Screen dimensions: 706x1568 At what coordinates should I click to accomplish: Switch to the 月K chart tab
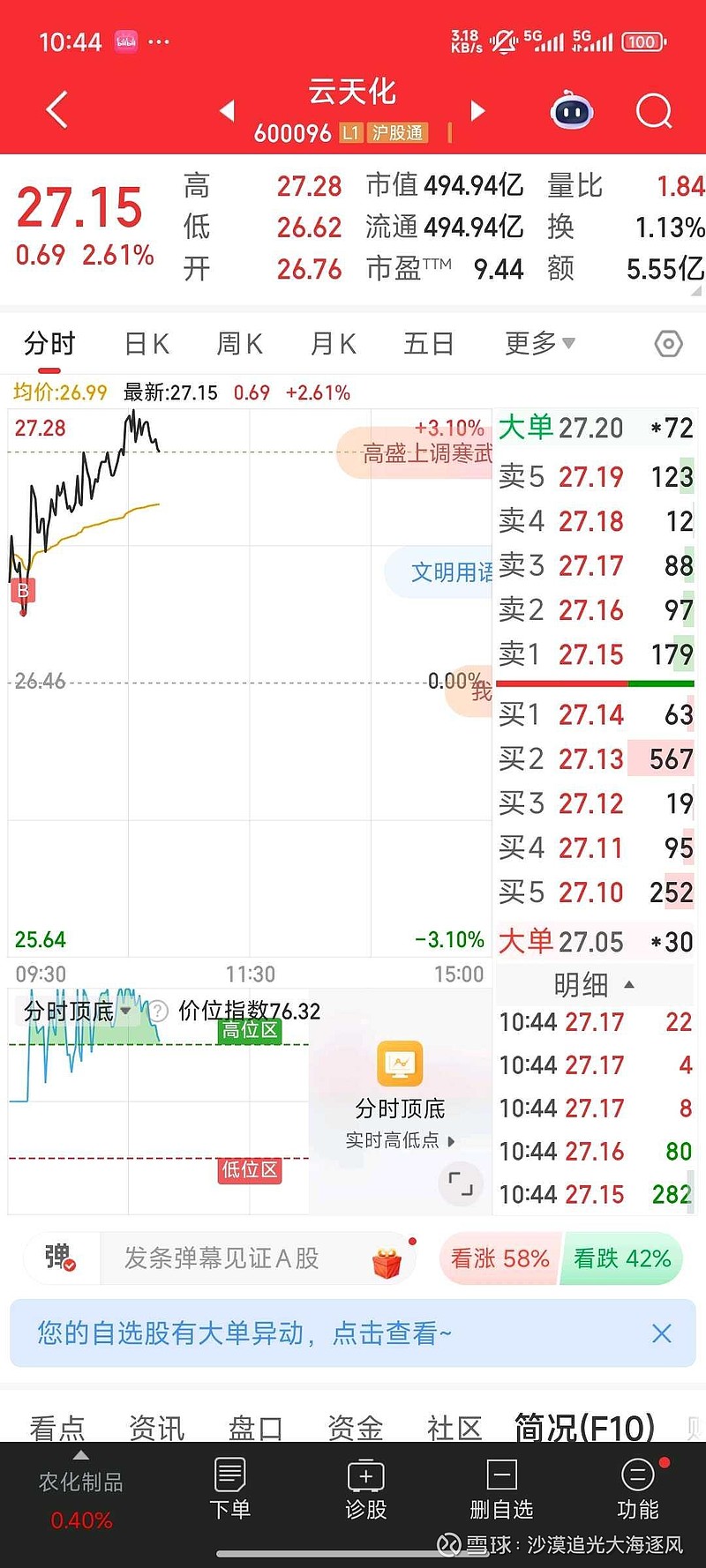click(x=333, y=343)
